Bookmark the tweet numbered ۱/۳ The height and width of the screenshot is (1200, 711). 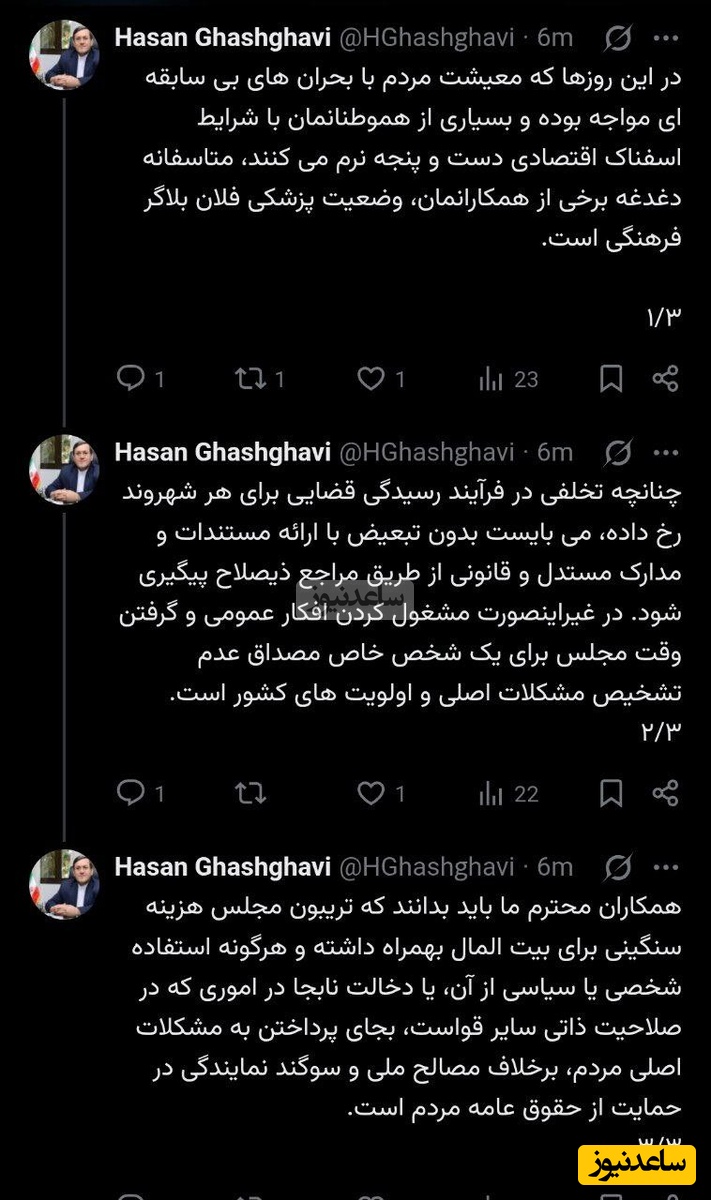tap(611, 378)
